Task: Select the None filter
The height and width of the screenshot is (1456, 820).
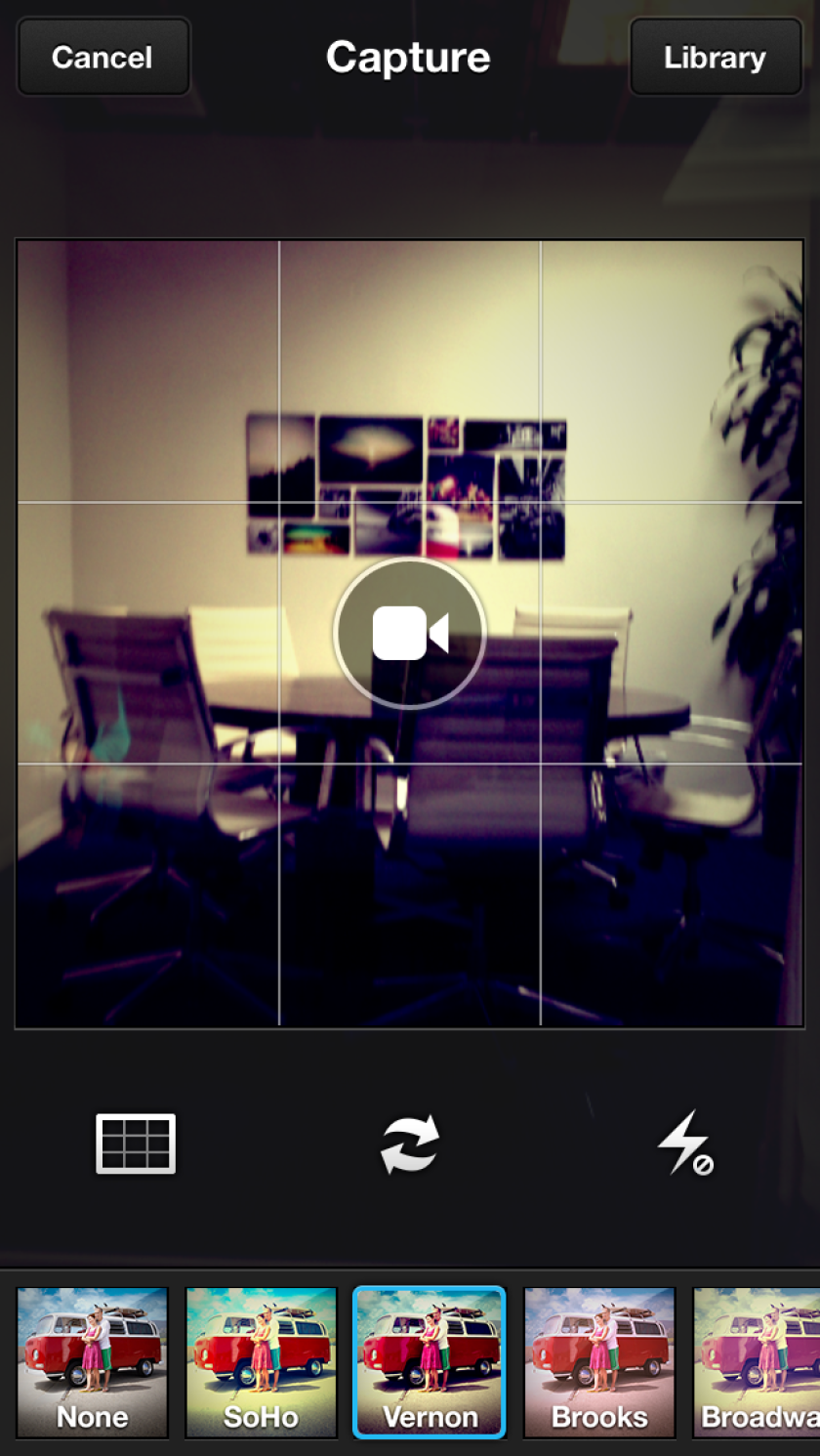Action: click(x=93, y=1362)
